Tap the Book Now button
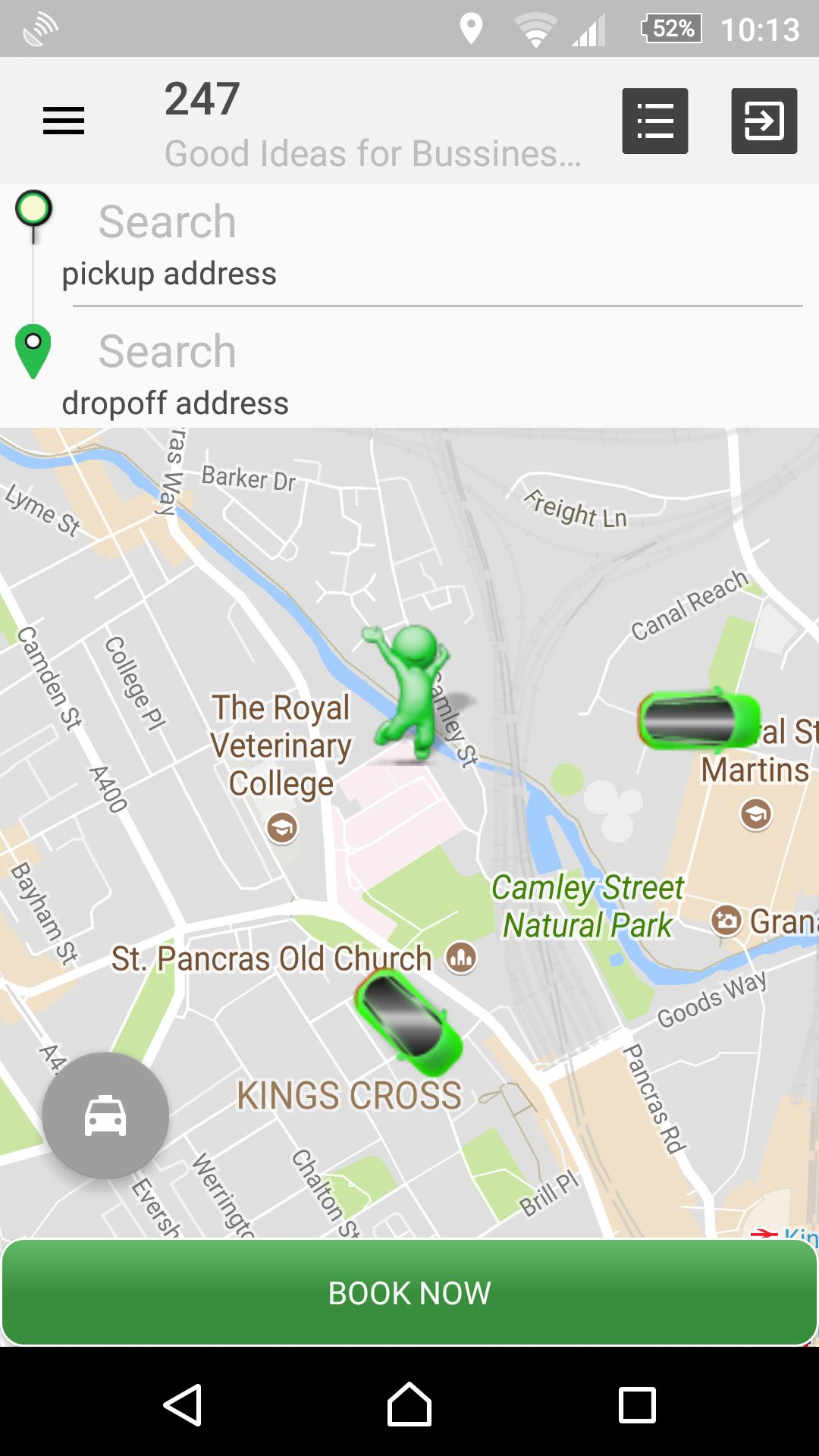Screen dimensions: 819x1456 pos(409,1293)
